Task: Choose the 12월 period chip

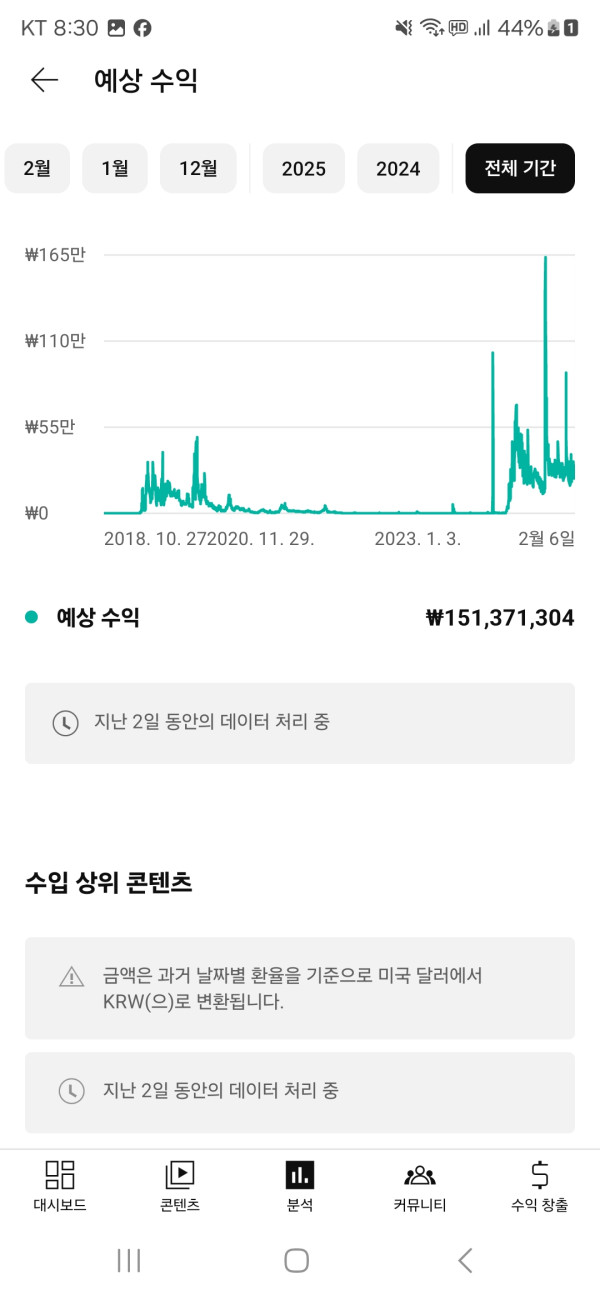Action: tap(198, 168)
